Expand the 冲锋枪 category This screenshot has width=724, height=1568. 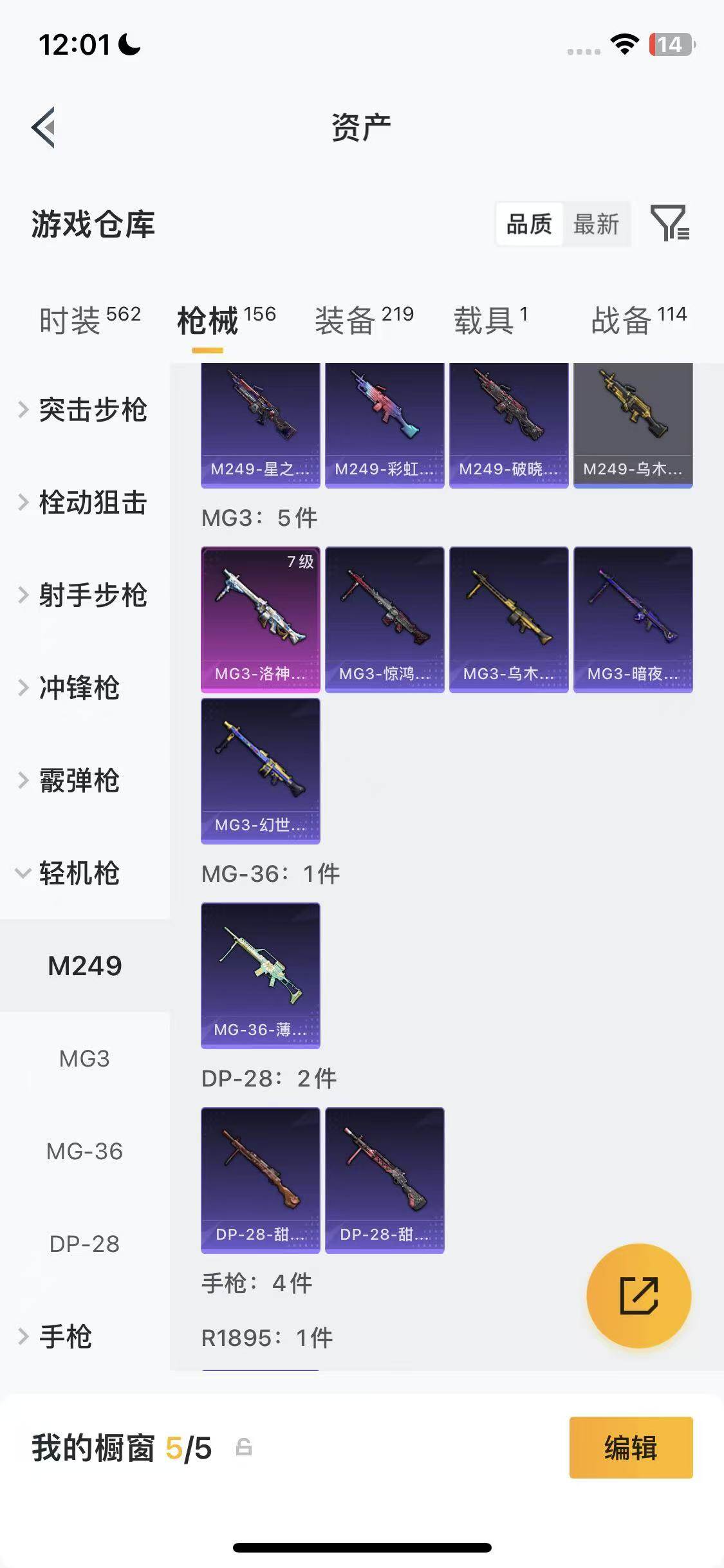77,687
